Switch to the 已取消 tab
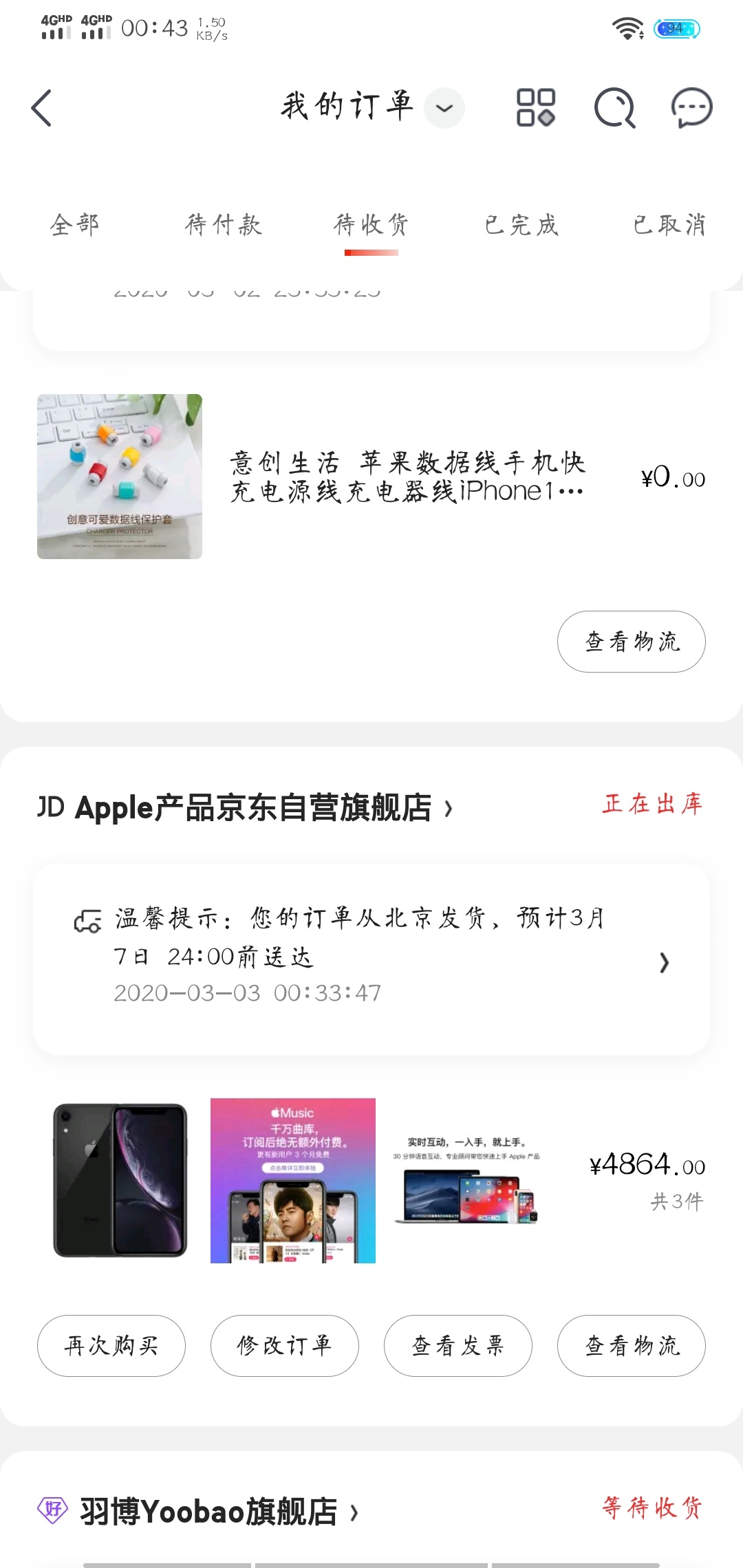Image resolution: width=743 pixels, height=1568 pixels. [669, 225]
